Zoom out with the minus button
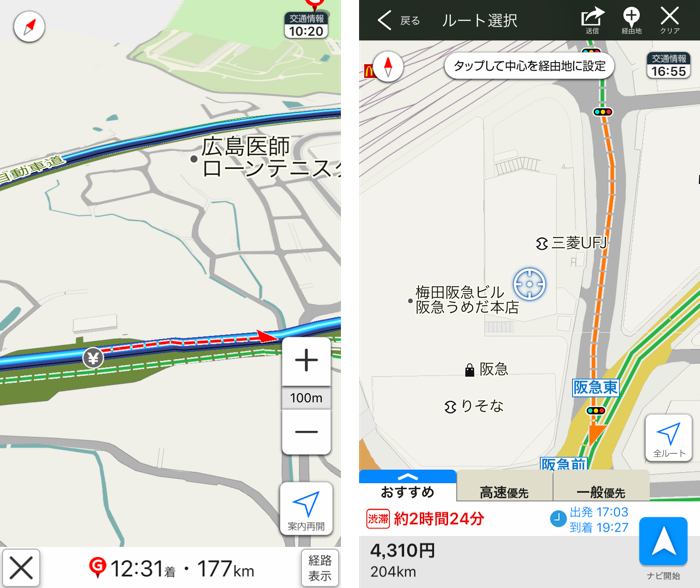Viewport: 700px width, 588px height. [x=306, y=432]
